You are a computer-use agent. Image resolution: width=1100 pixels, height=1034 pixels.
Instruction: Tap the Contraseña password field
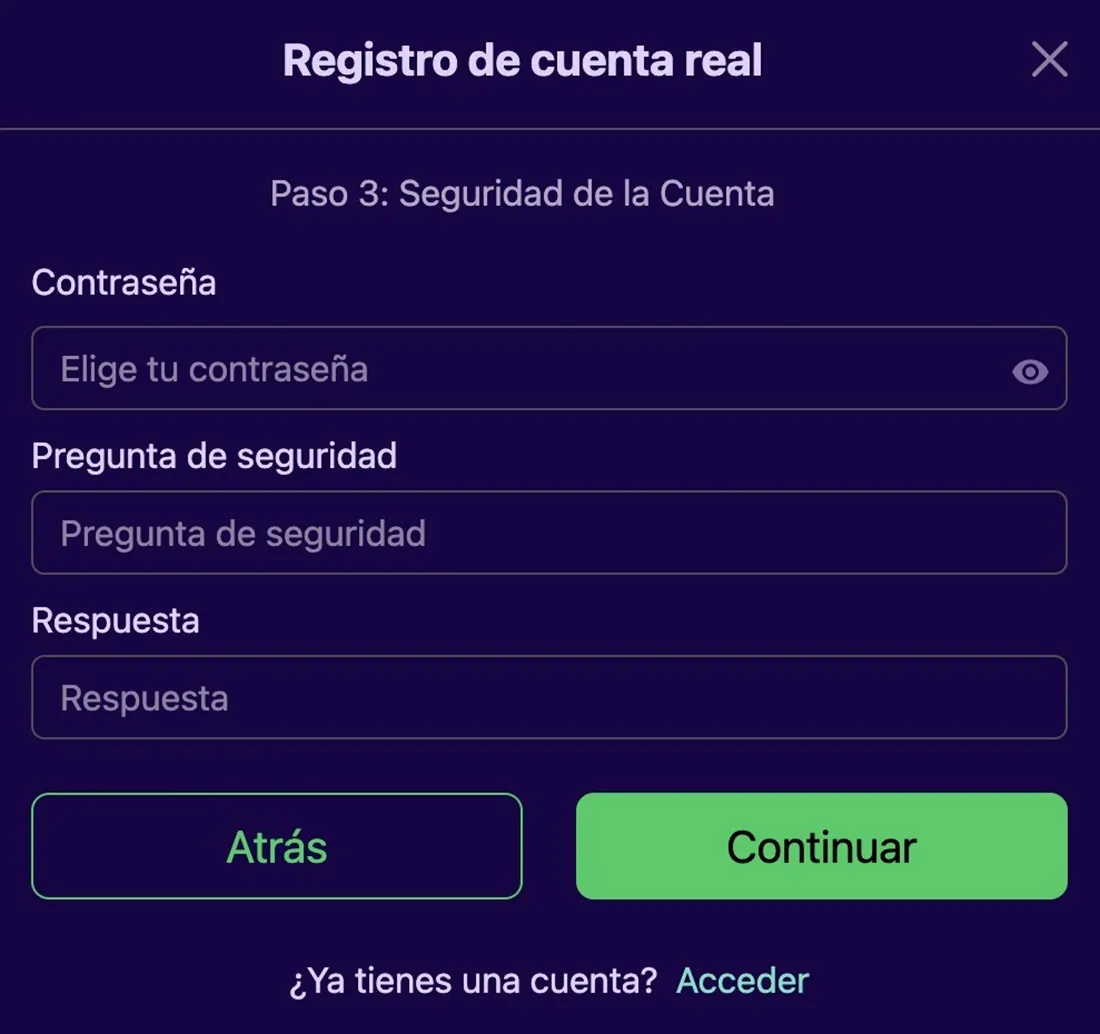coord(520,369)
